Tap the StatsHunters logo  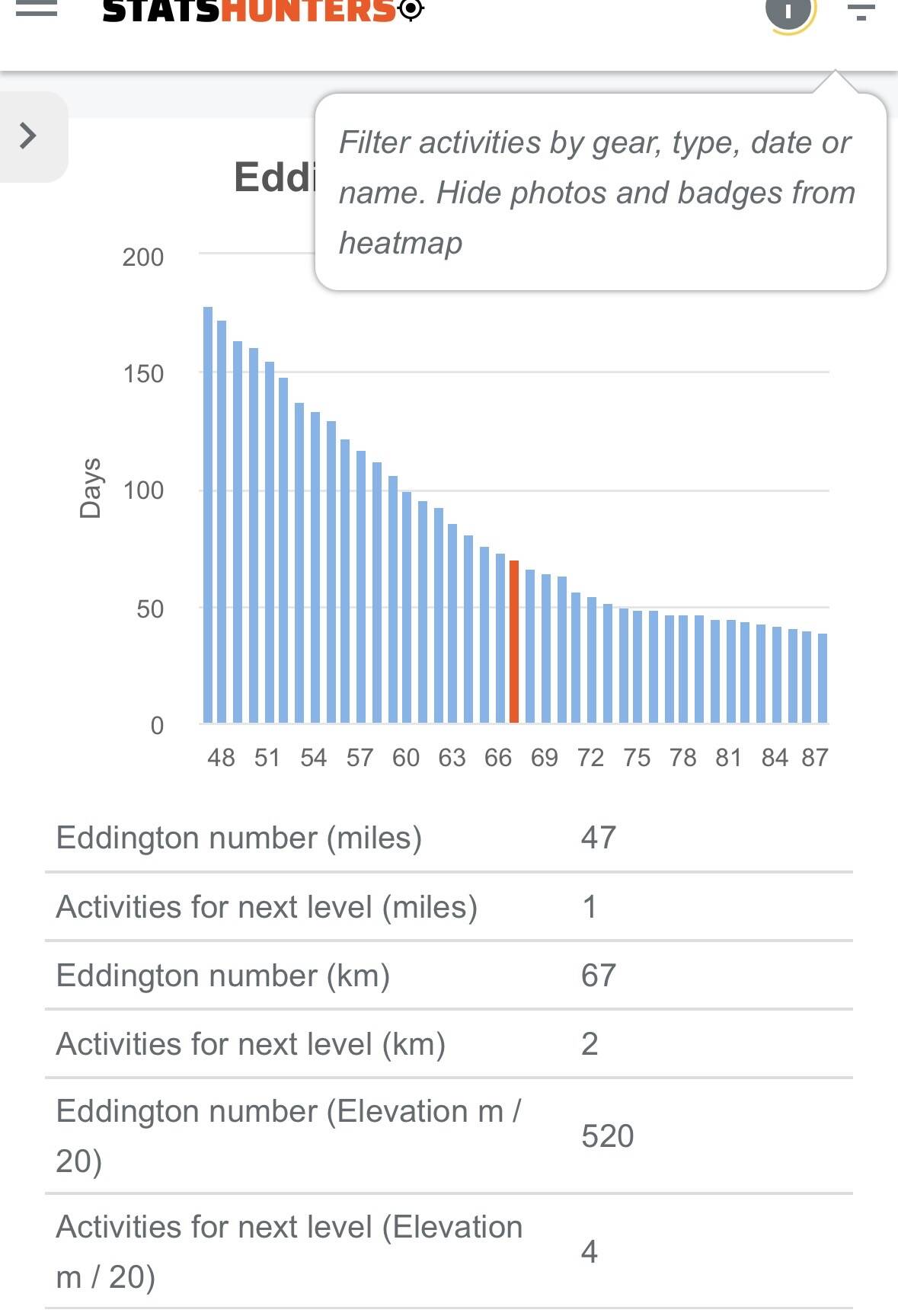click(263, 11)
